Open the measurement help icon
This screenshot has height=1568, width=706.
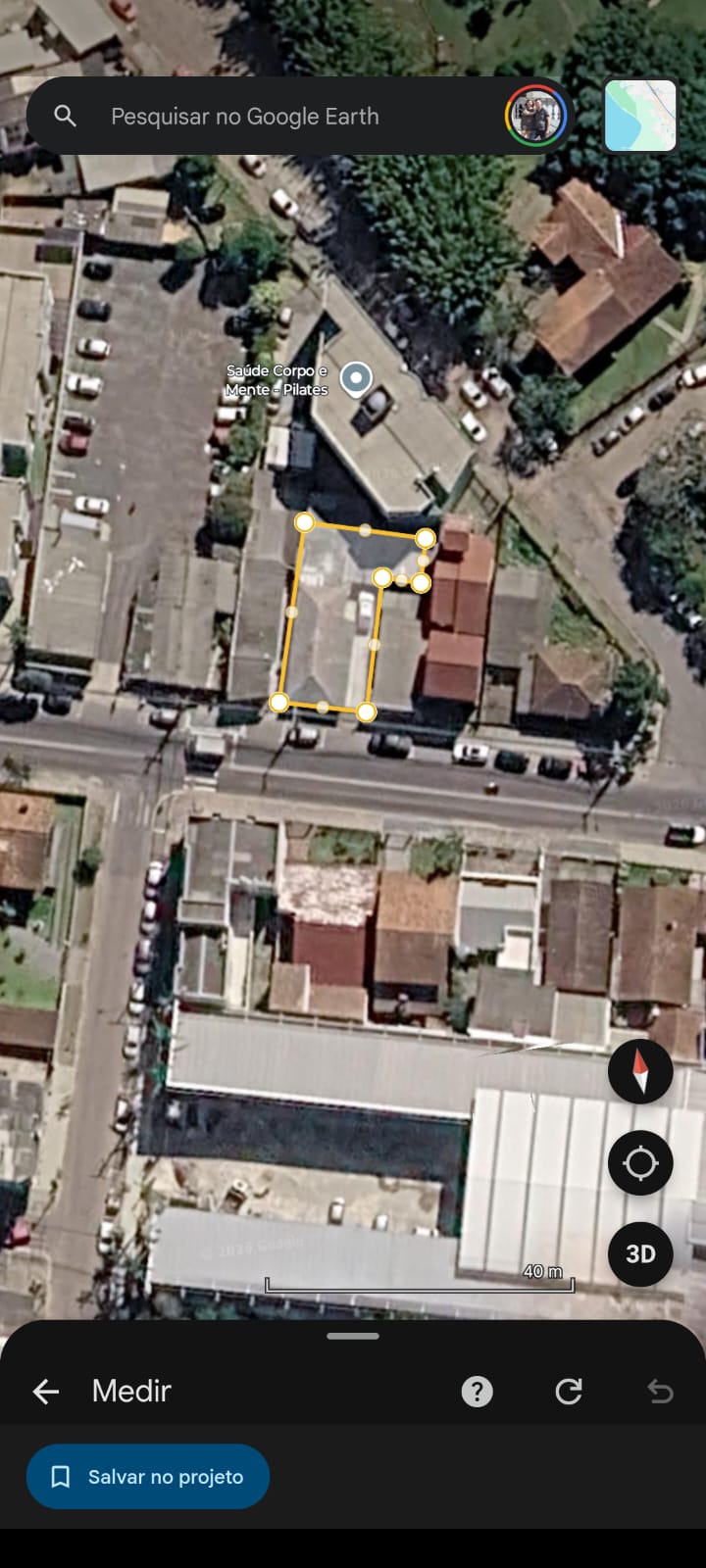478,1392
